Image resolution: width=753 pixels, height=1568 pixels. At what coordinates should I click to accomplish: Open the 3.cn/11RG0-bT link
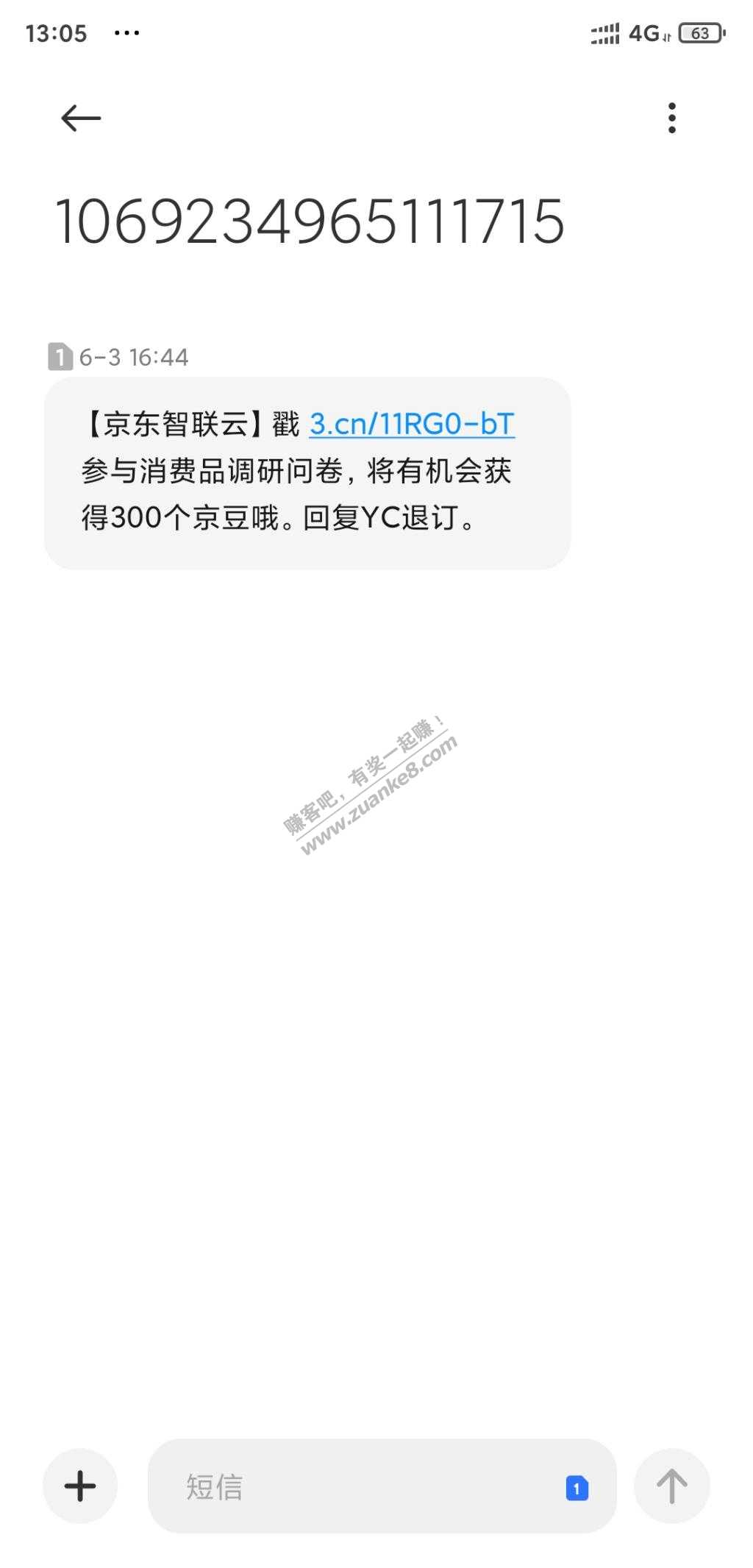pyautogui.click(x=412, y=425)
